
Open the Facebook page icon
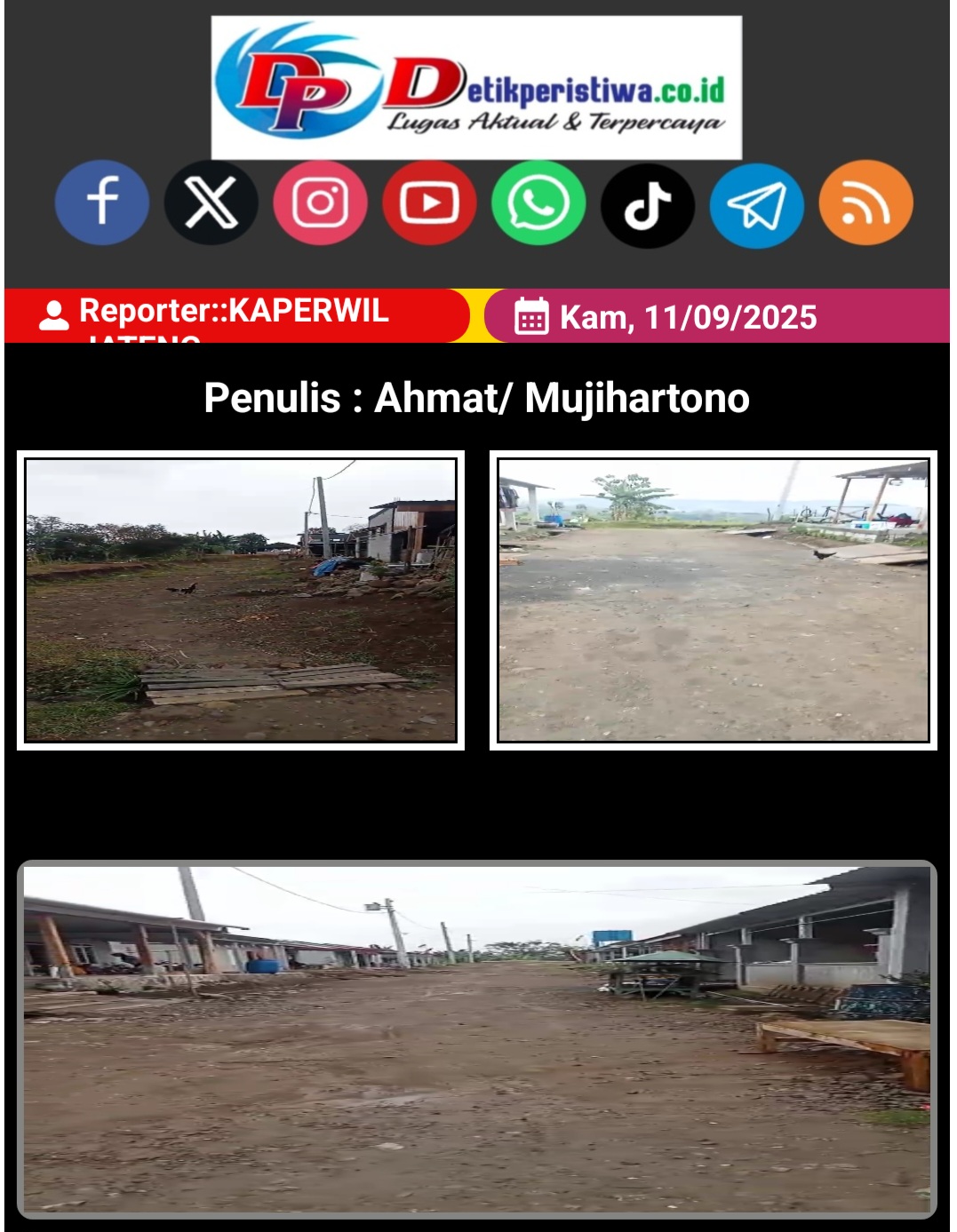pos(102,203)
